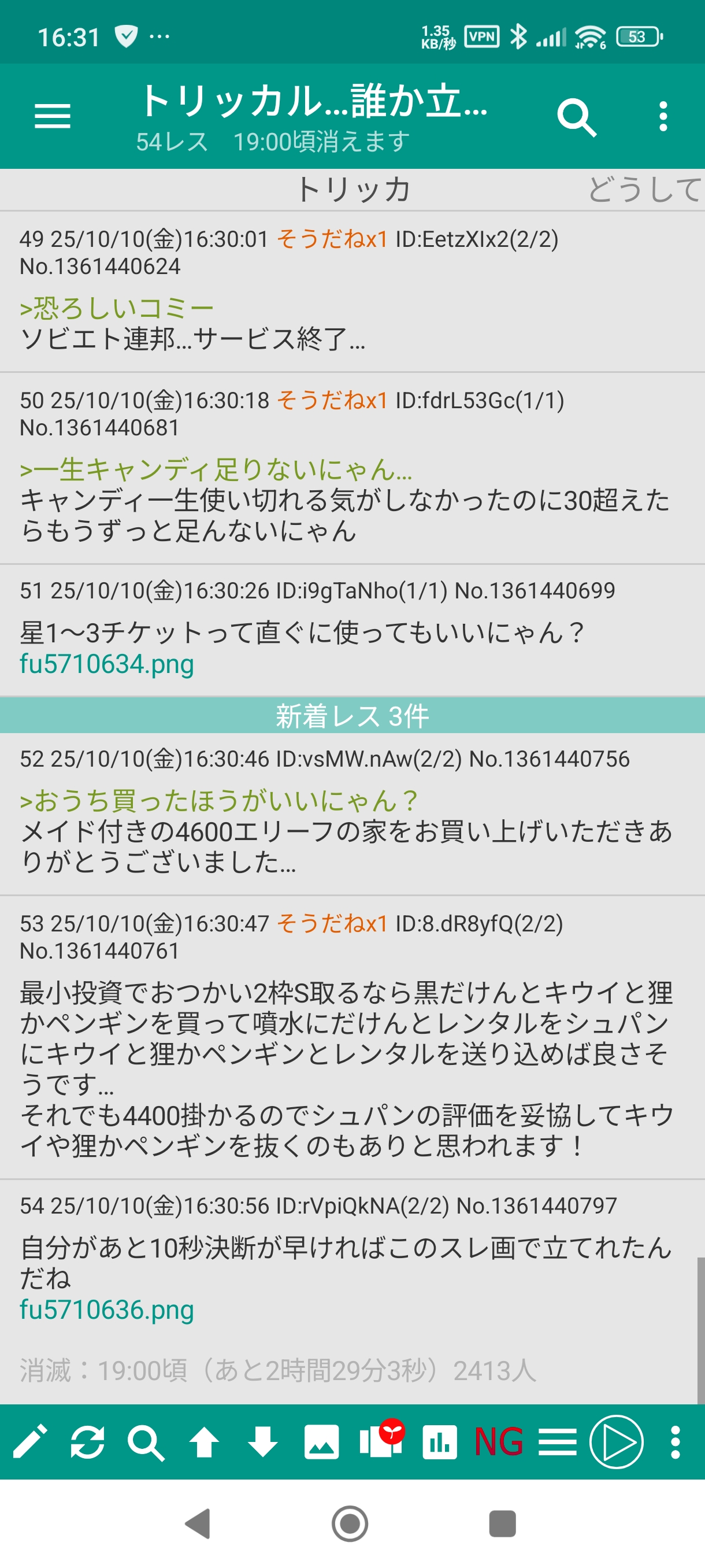Open the hamburger drawer menu
Viewport: 705px width, 1568px height.
tap(53, 116)
